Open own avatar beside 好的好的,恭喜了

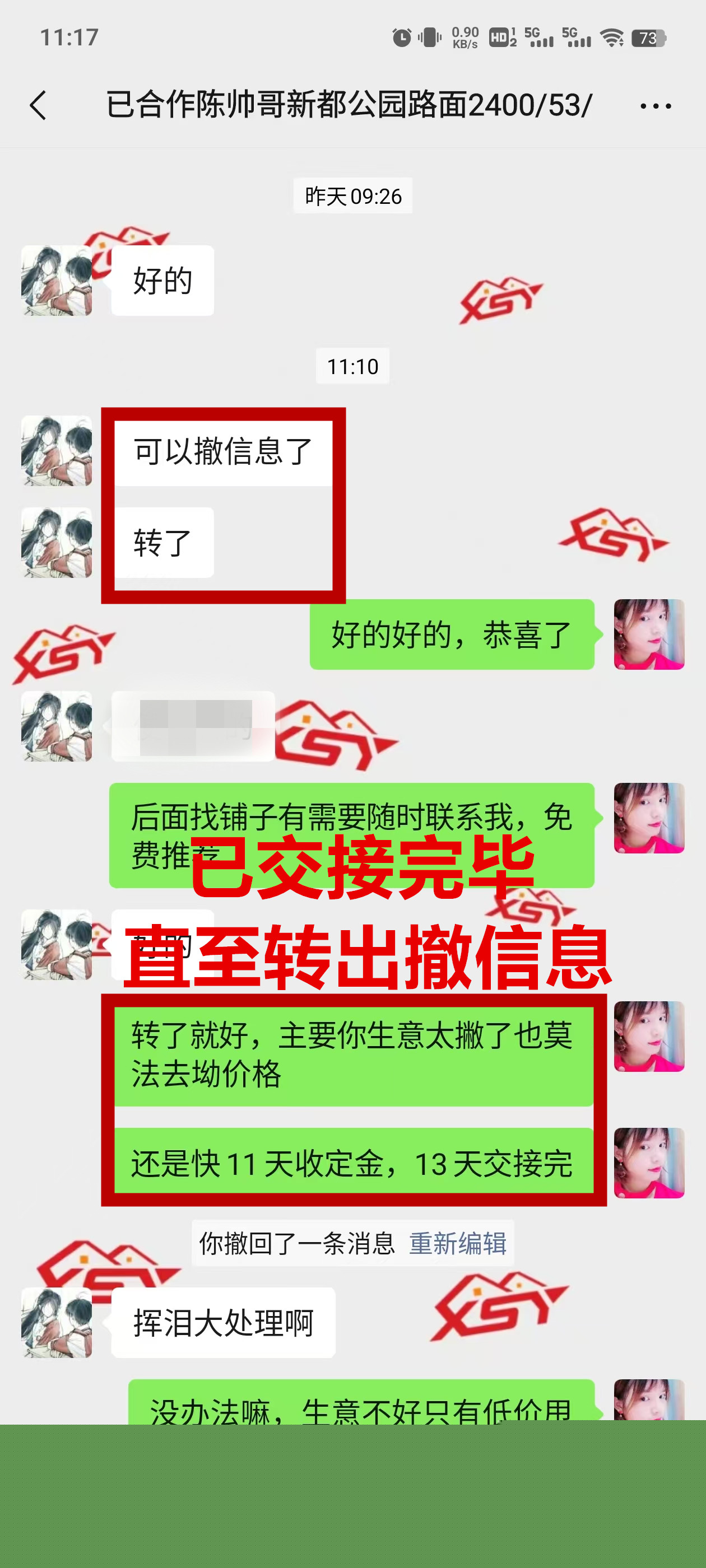tap(649, 634)
